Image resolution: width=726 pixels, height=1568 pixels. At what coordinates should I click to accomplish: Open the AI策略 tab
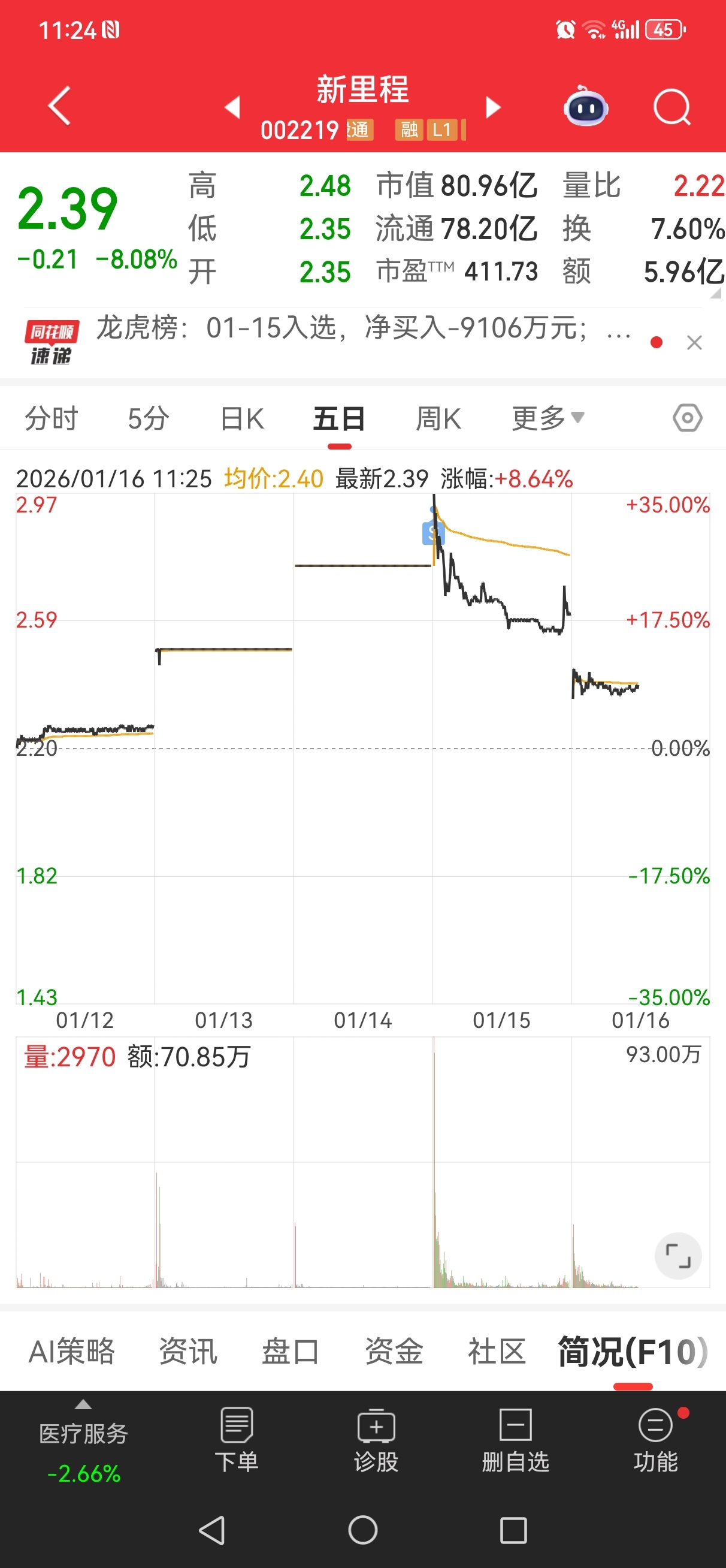72,1351
